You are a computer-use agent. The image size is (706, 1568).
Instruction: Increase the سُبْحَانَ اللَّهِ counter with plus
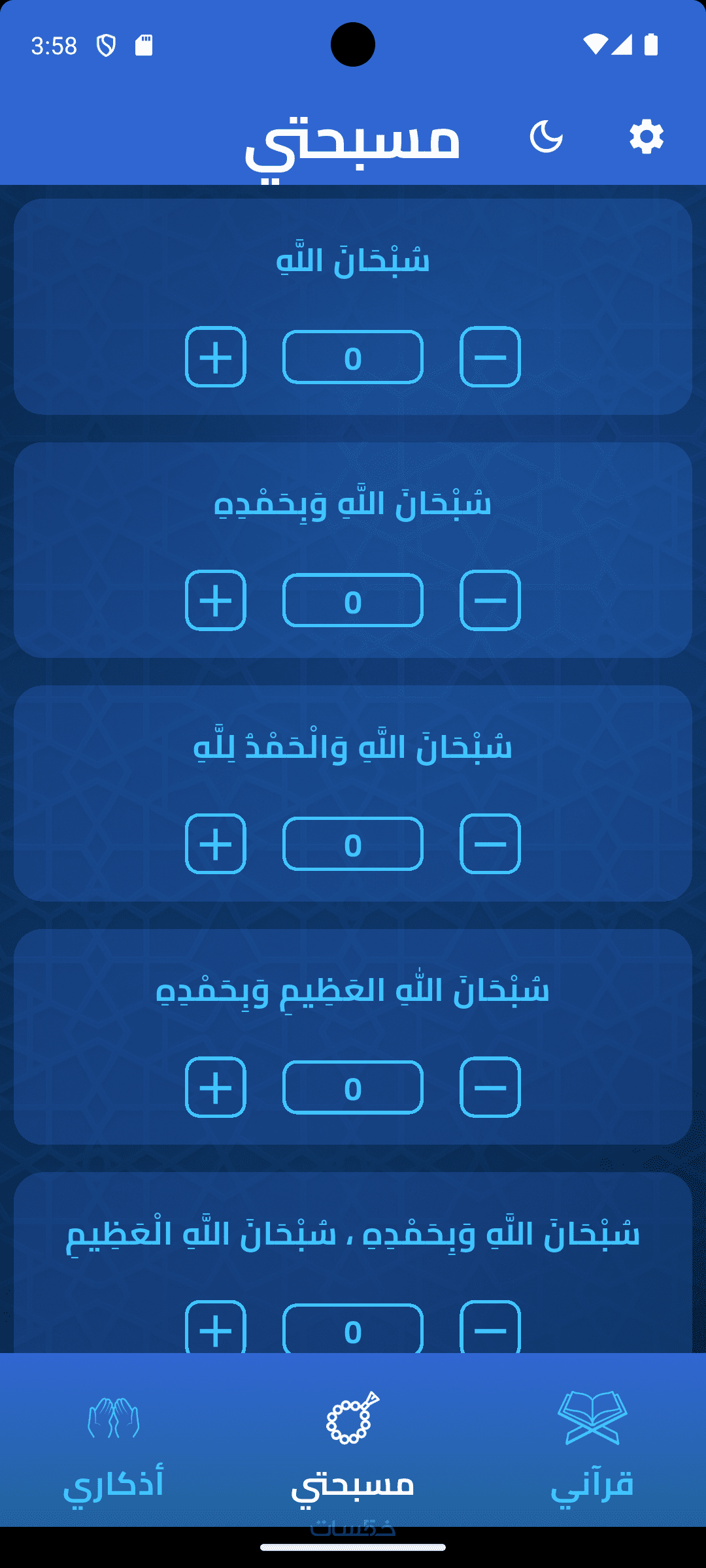(216, 357)
